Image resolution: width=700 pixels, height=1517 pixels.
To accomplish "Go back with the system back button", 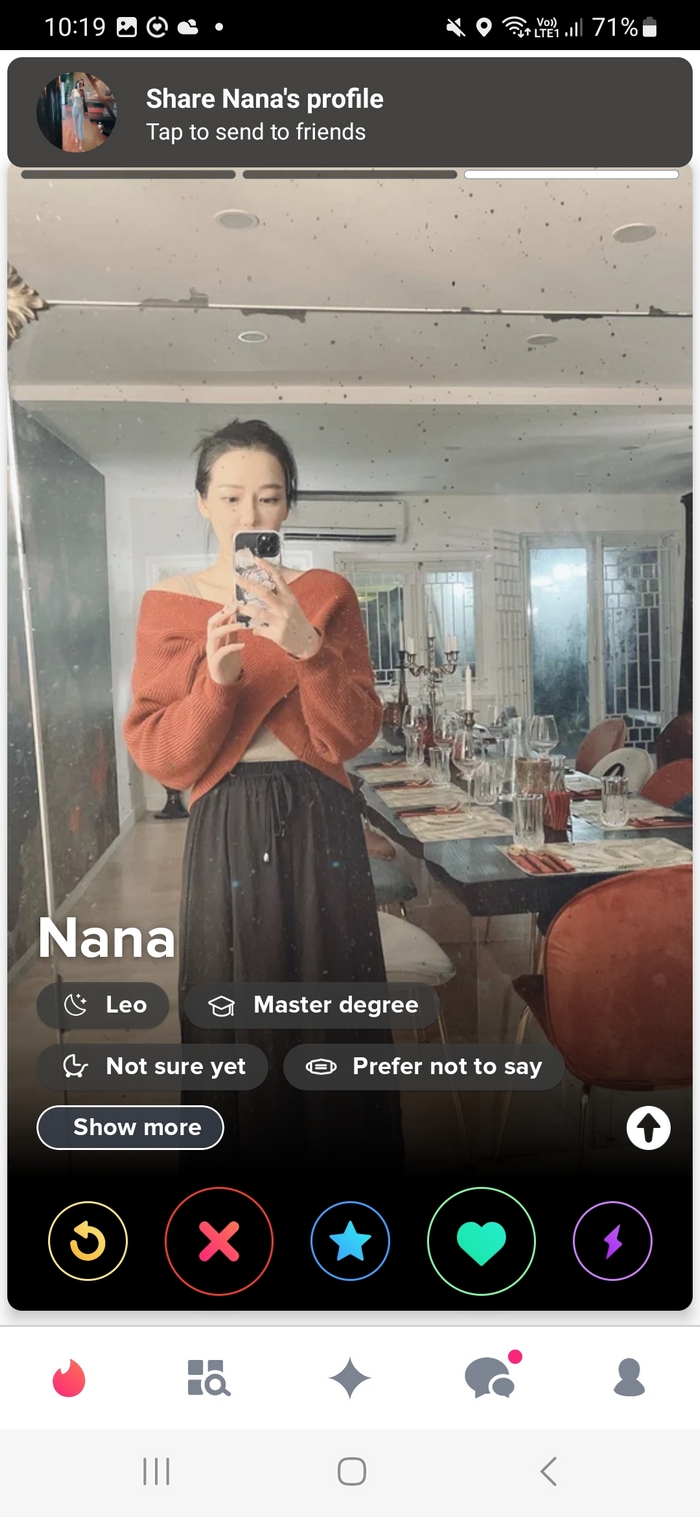I will pyautogui.click(x=547, y=1471).
